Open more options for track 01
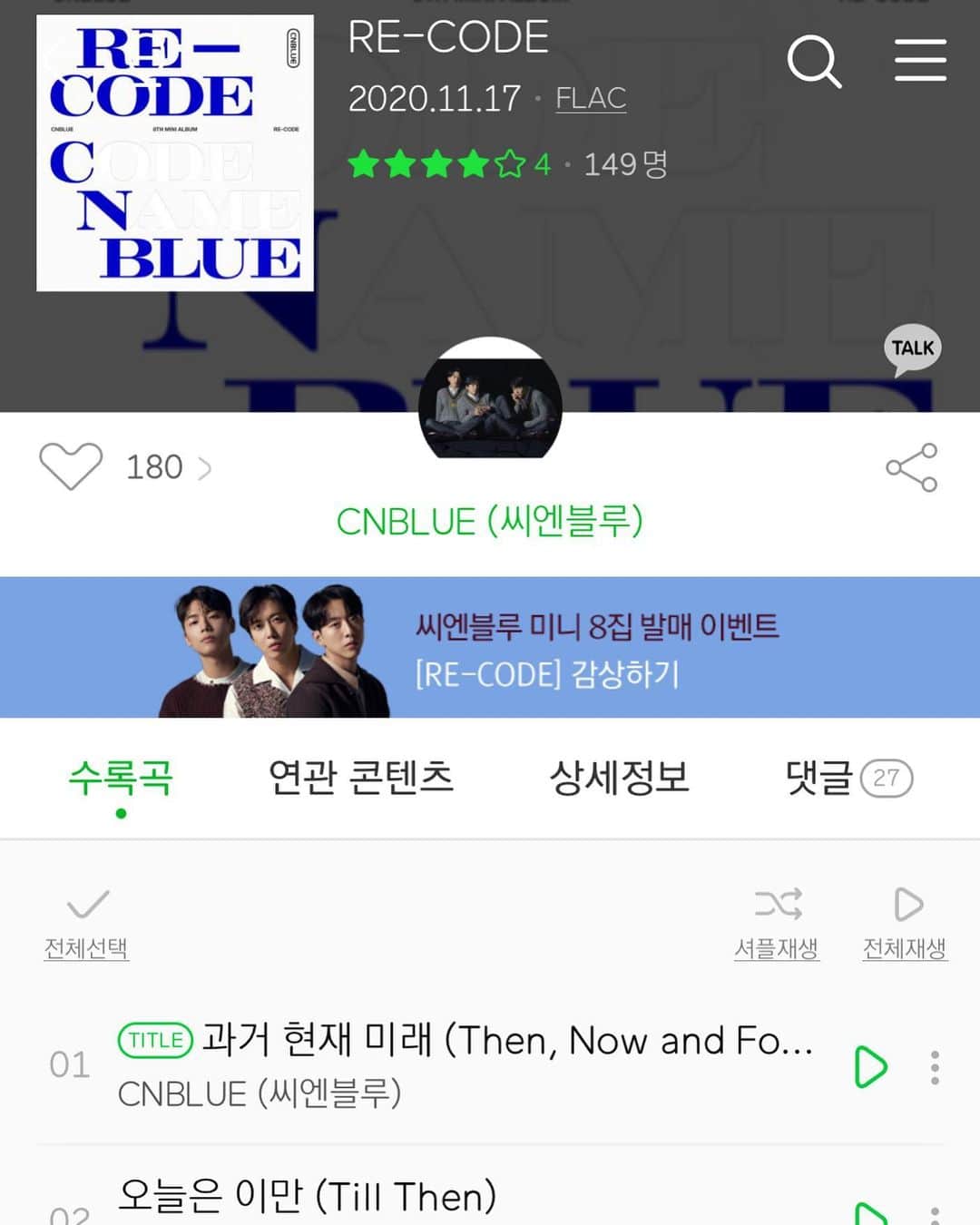The image size is (980, 1225). point(935,1067)
